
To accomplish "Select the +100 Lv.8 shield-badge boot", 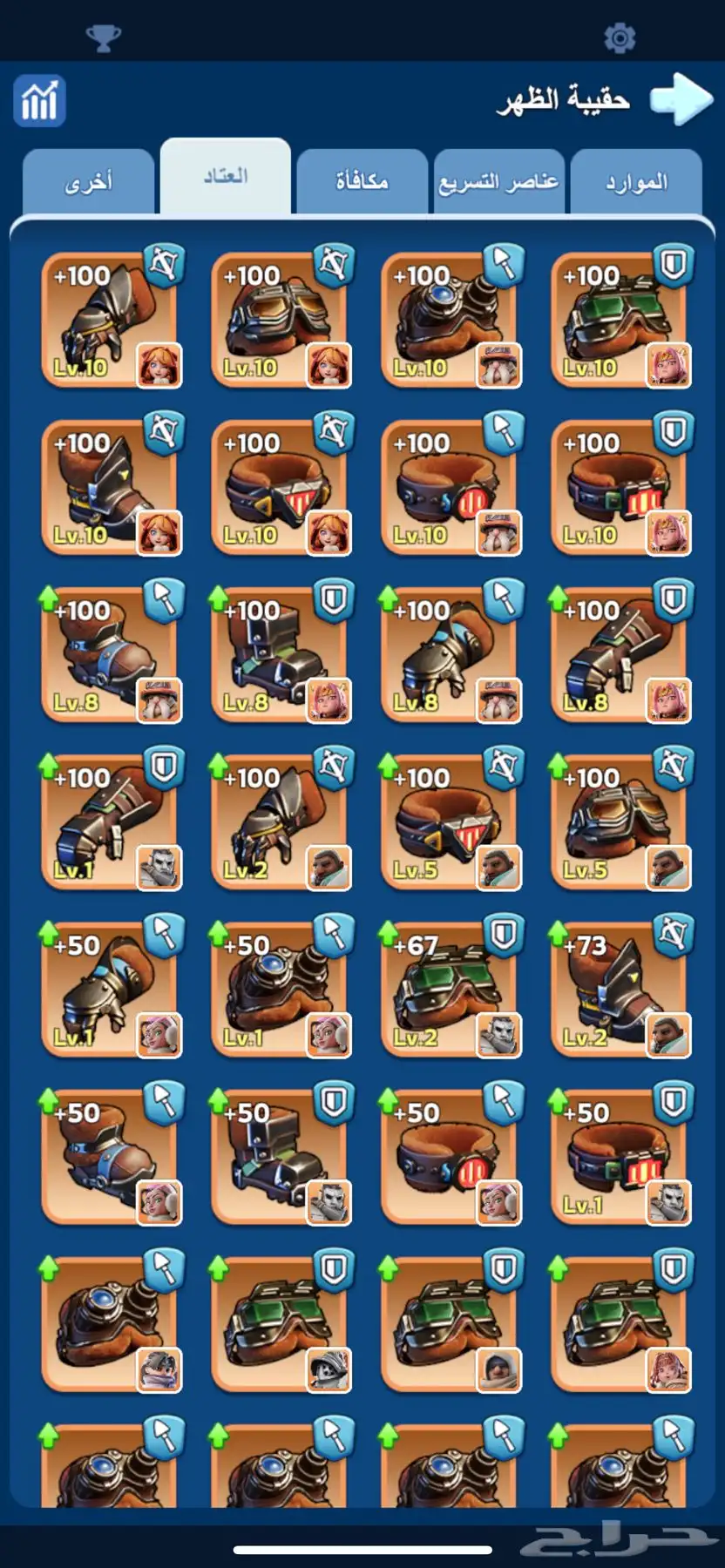I will point(279,654).
